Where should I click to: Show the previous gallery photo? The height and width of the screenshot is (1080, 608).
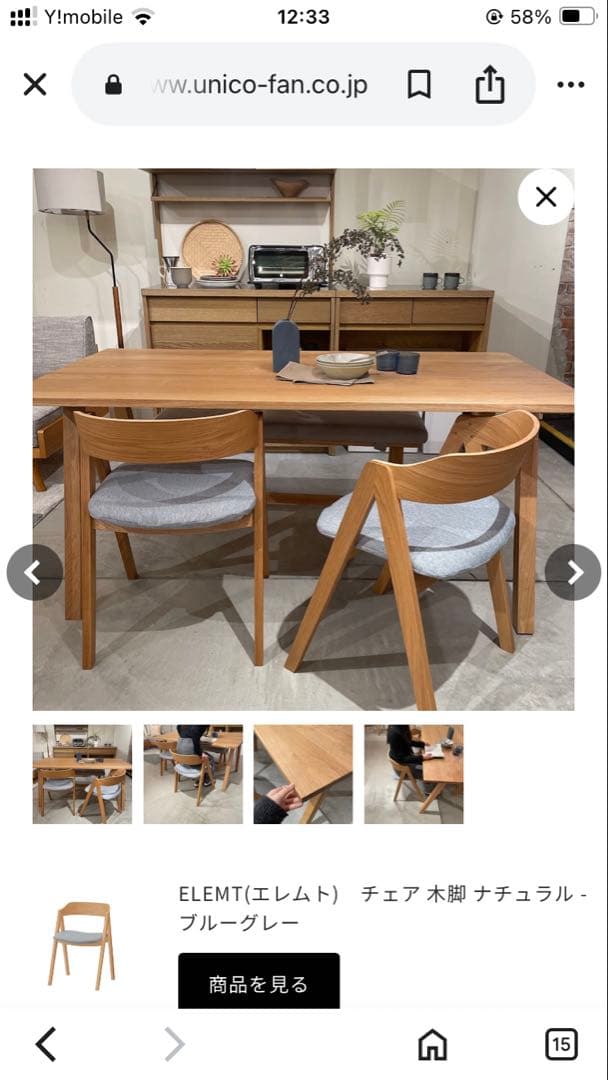point(34,572)
